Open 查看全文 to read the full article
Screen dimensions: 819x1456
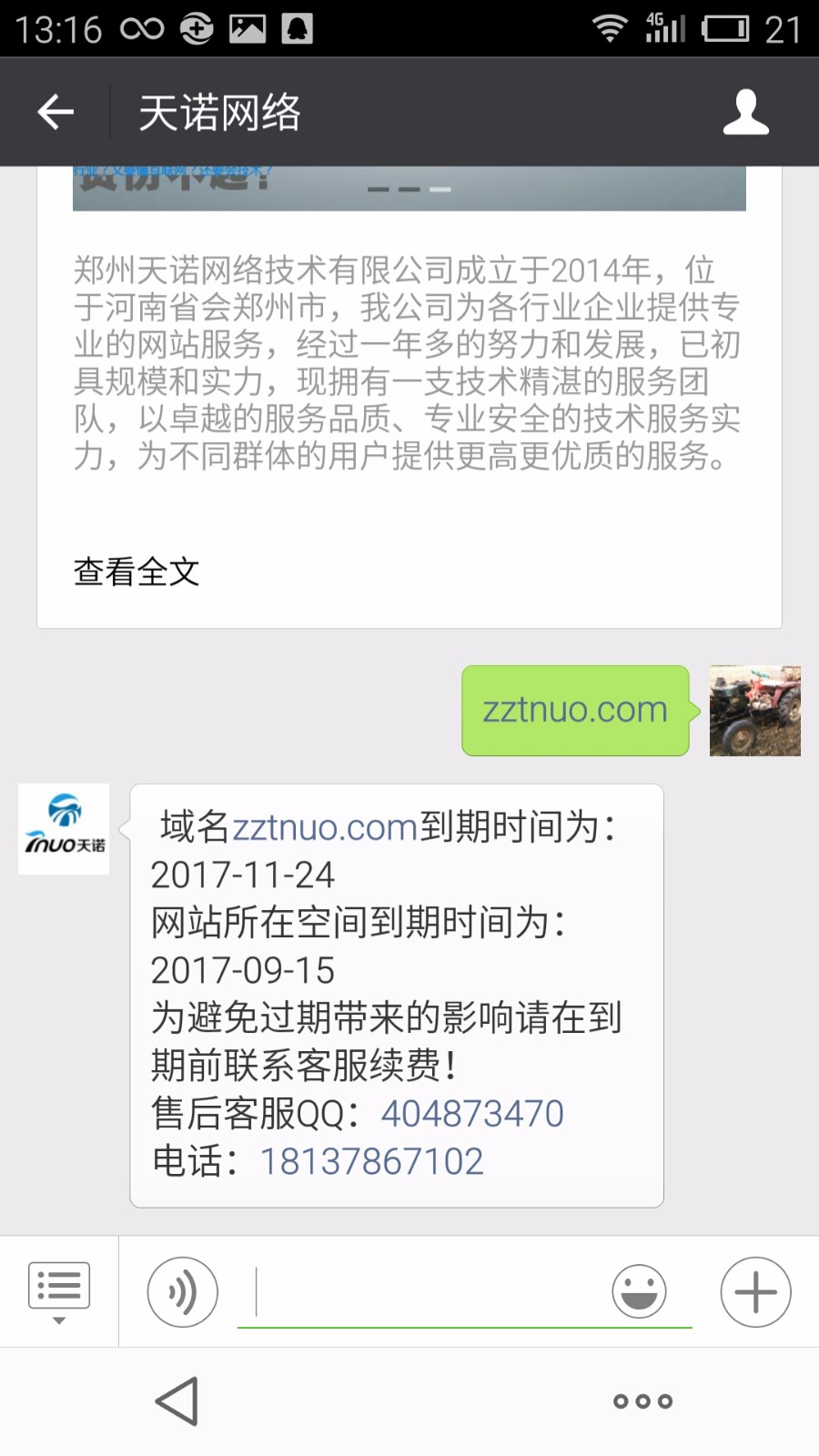point(136,571)
